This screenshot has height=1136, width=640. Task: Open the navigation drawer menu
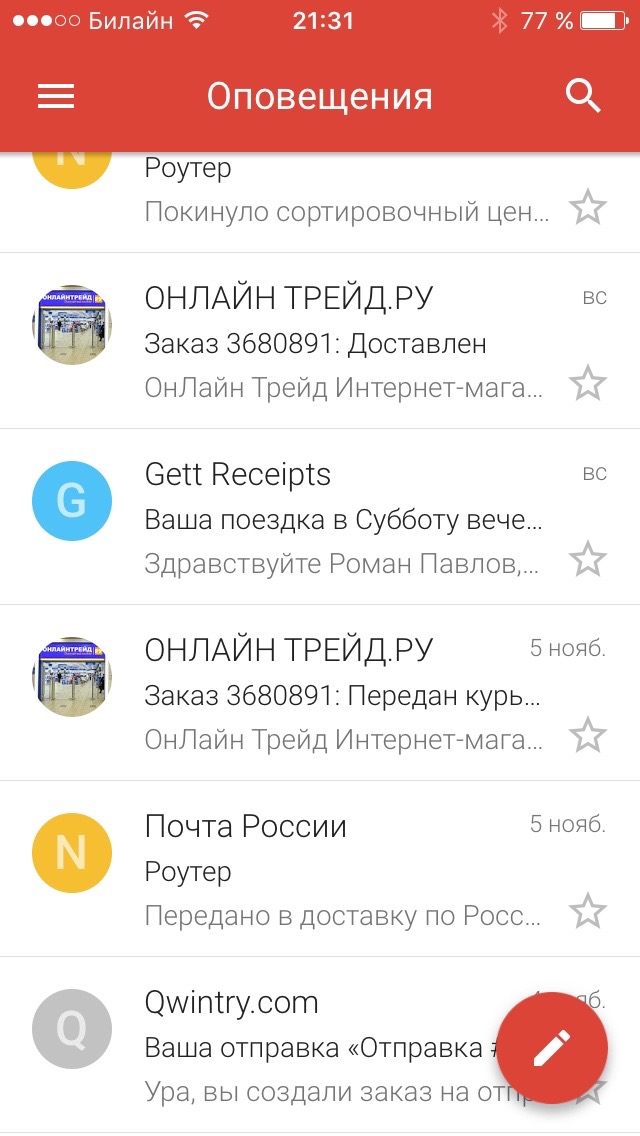pyautogui.click(x=56, y=96)
